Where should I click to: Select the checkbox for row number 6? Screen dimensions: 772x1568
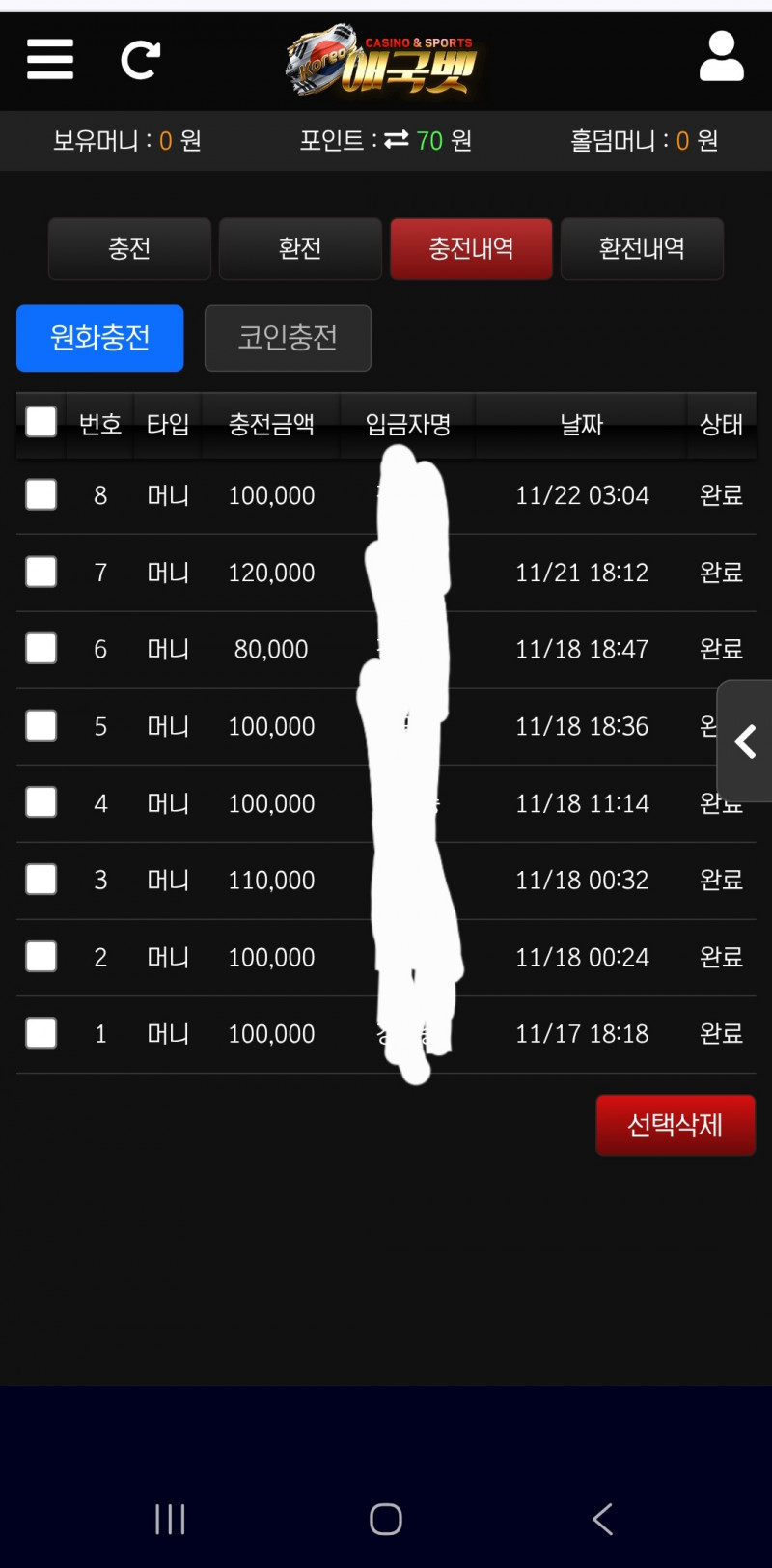click(41, 648)
